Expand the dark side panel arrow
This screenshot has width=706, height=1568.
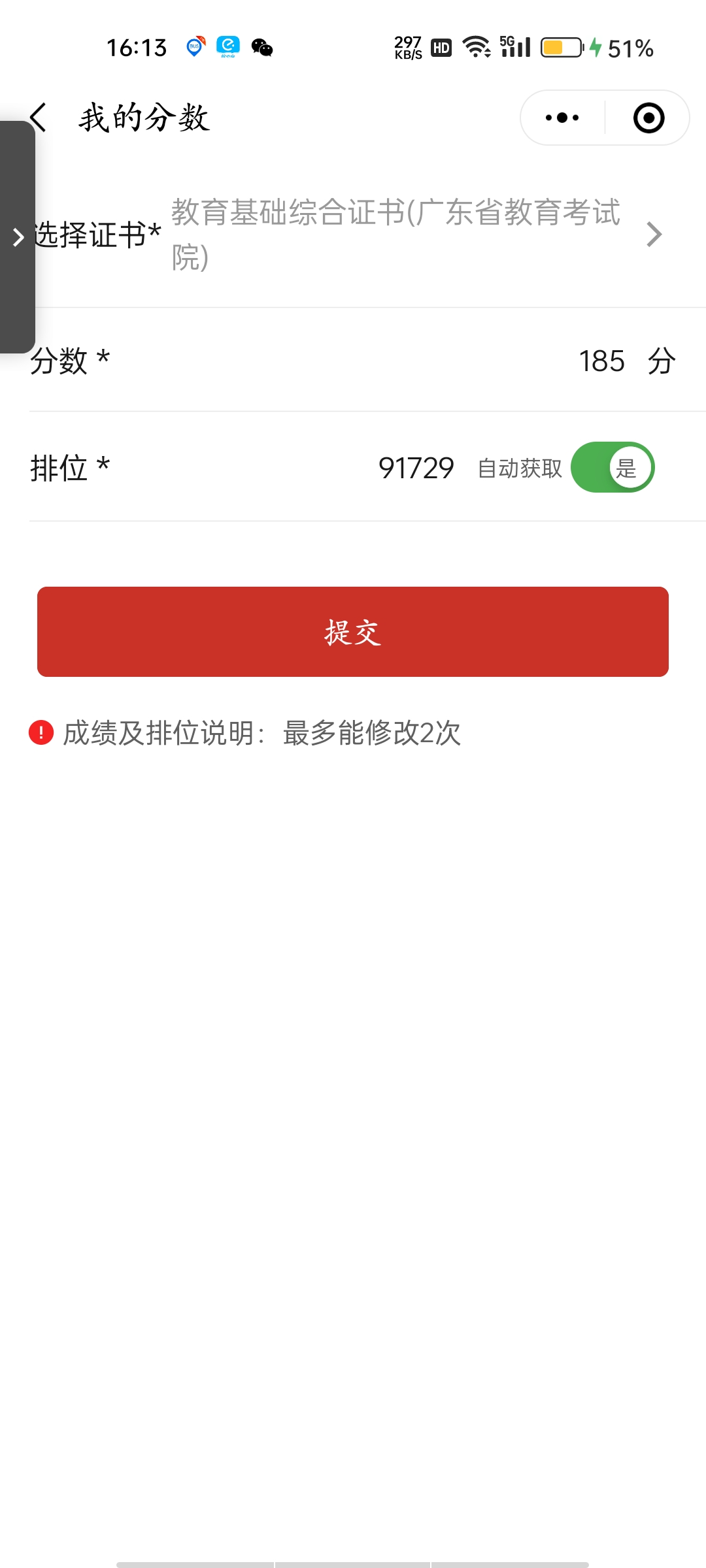click(18, 237)
